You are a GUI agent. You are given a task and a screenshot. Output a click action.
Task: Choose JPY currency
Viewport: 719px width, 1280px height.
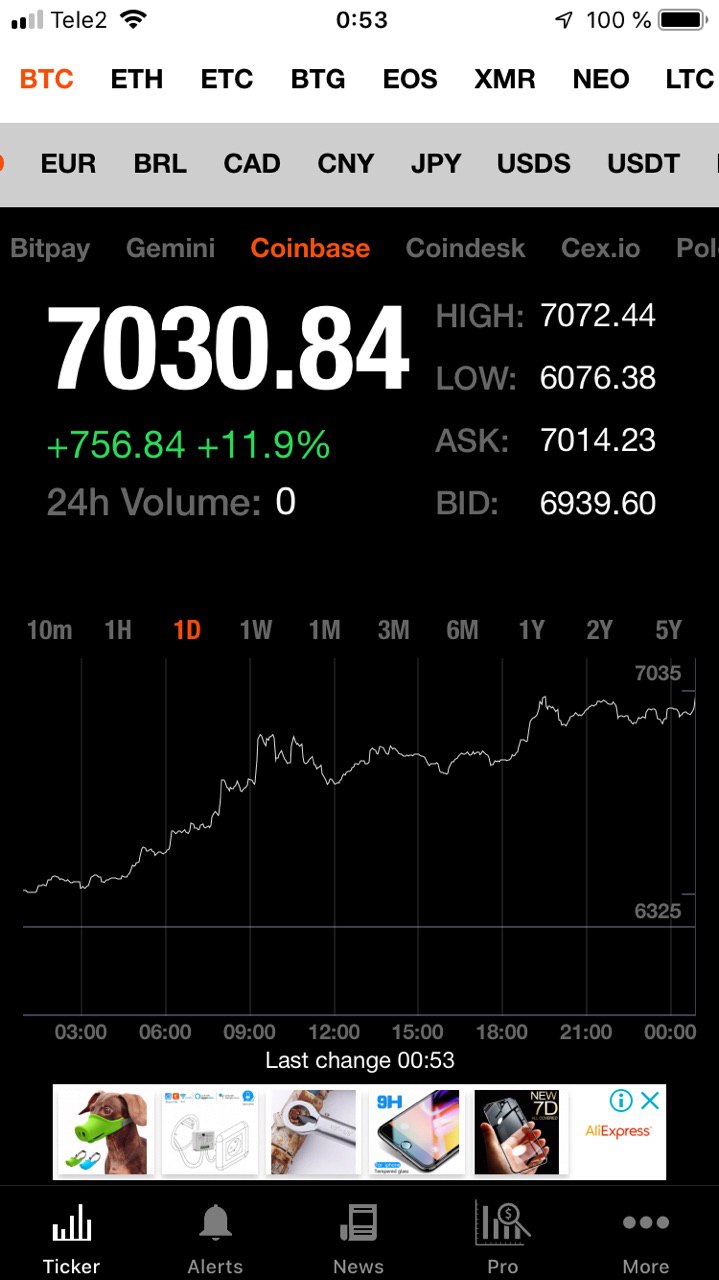click(x=436, y=164)
